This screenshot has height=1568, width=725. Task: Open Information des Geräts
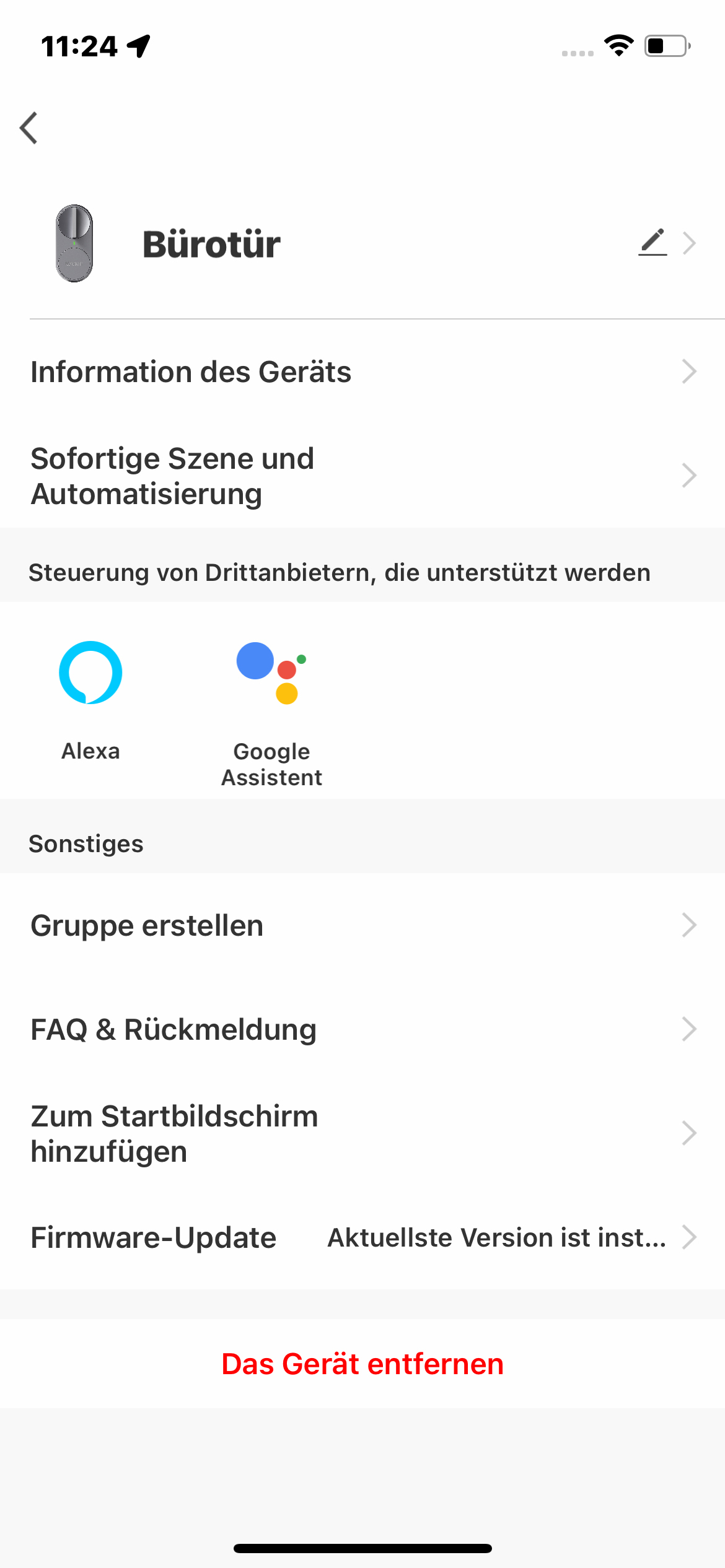click(362, 372)
